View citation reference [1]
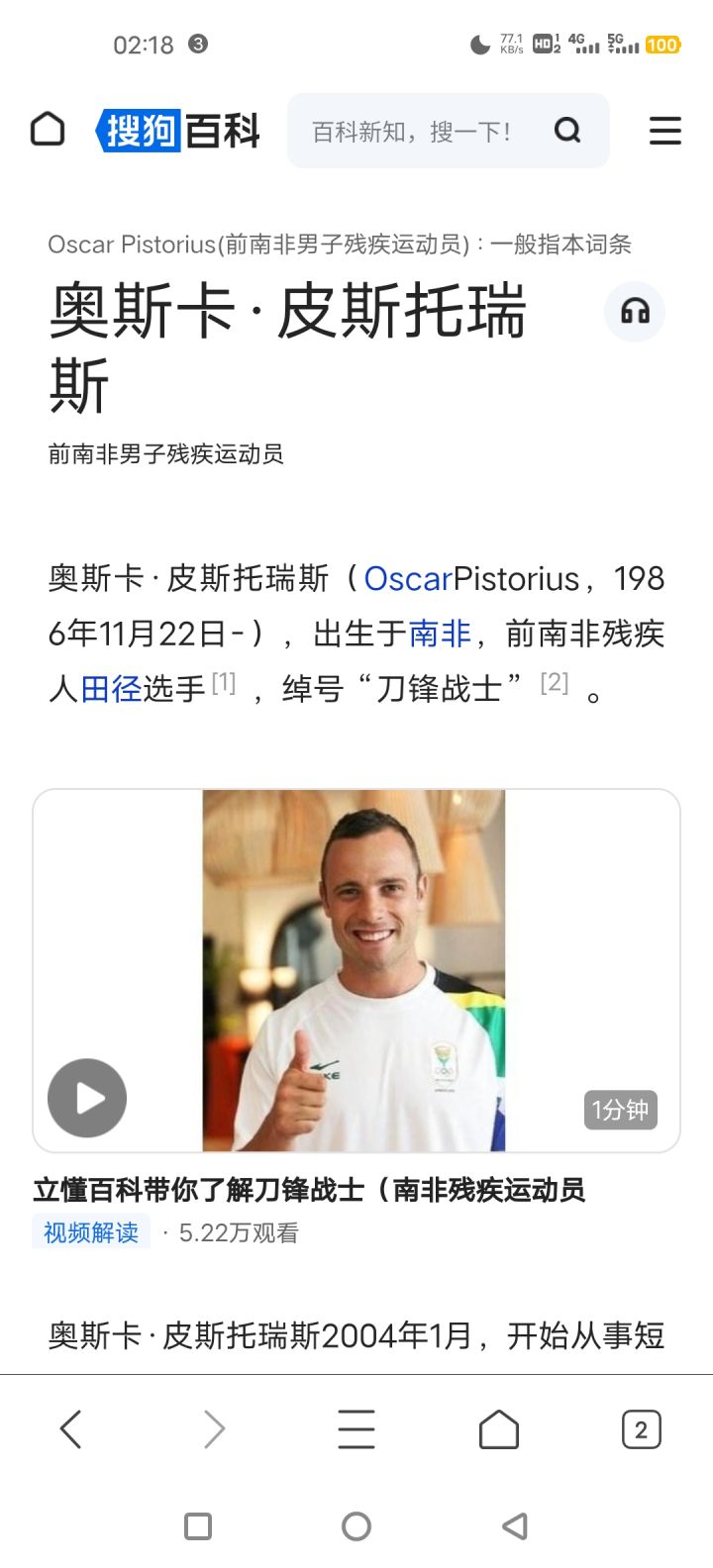Image resolution: width=713 pixels, height=1568 pixels. click(224, 683)
